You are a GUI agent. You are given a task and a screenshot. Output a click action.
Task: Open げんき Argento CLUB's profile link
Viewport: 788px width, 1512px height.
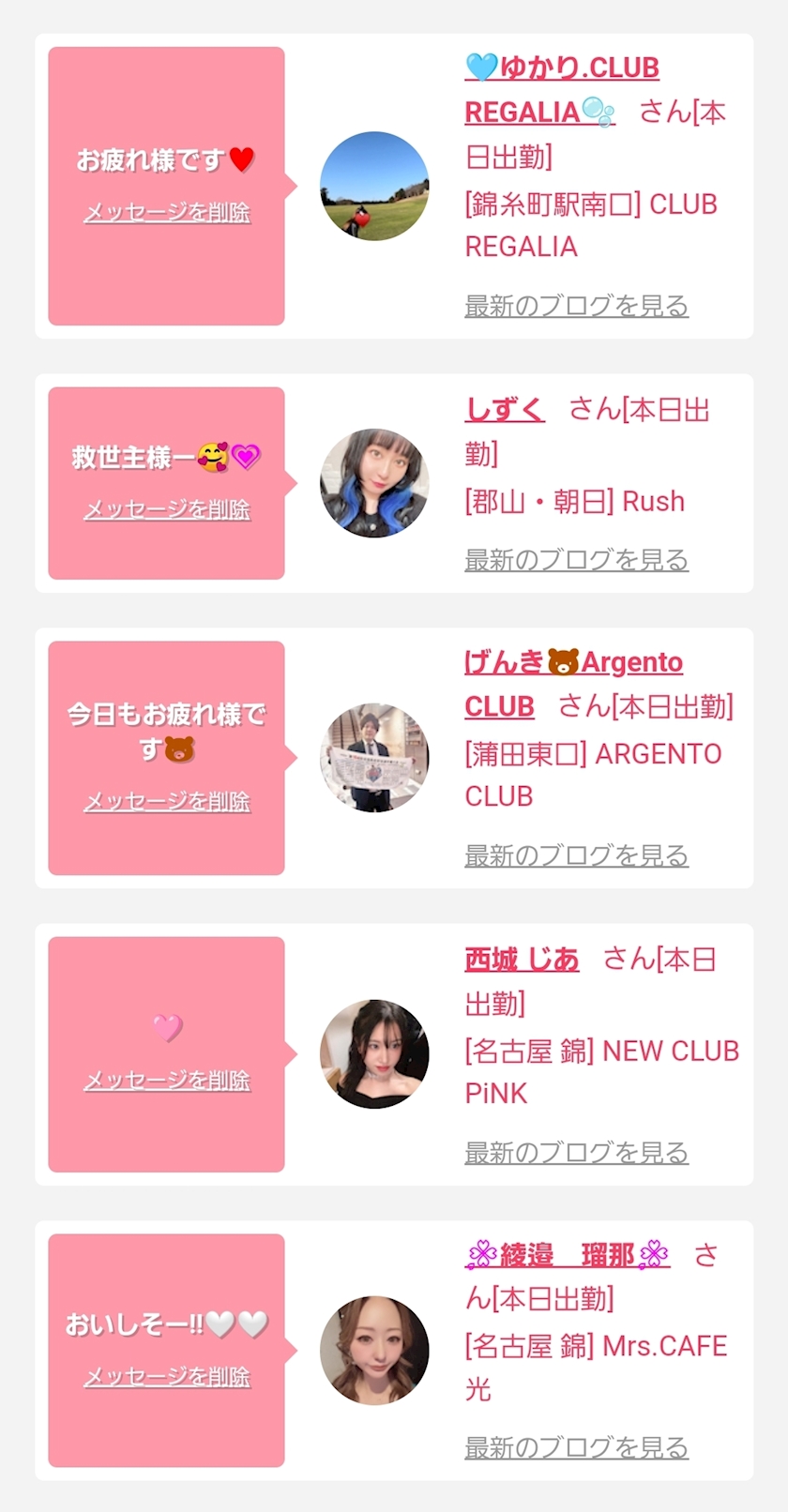point(573,663)
